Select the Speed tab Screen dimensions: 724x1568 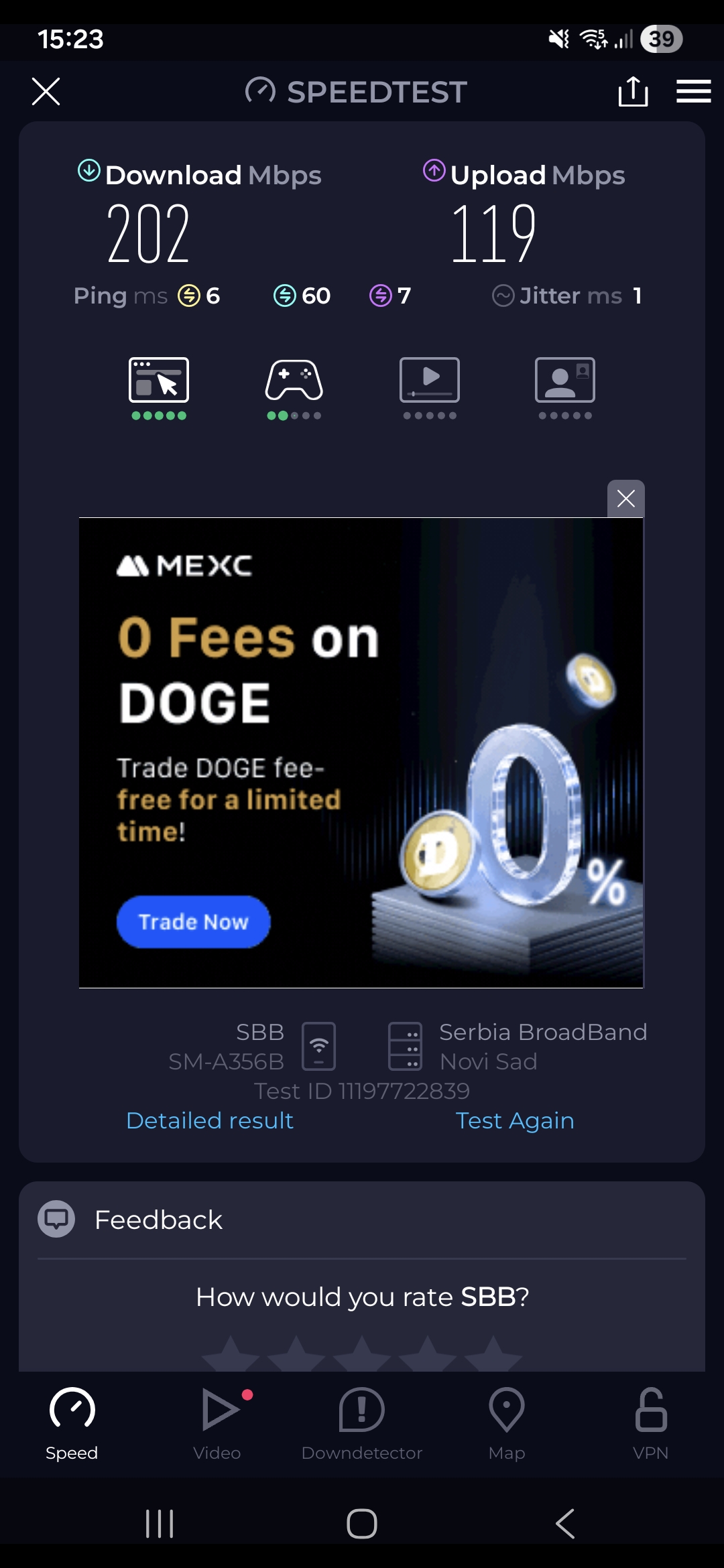[x=72, y=1423]
